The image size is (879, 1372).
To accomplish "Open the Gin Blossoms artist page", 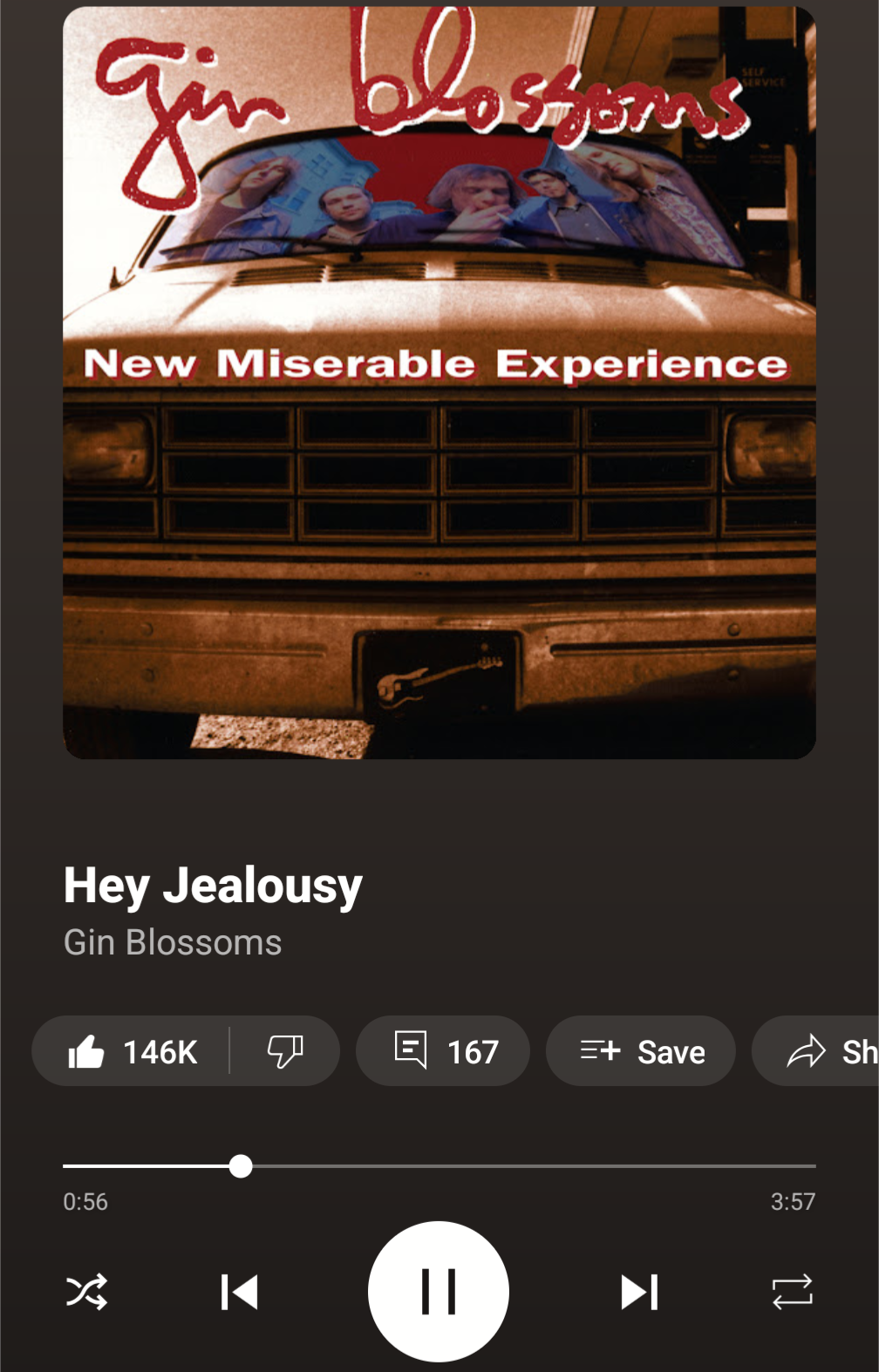I will click(x=173, y=942).
